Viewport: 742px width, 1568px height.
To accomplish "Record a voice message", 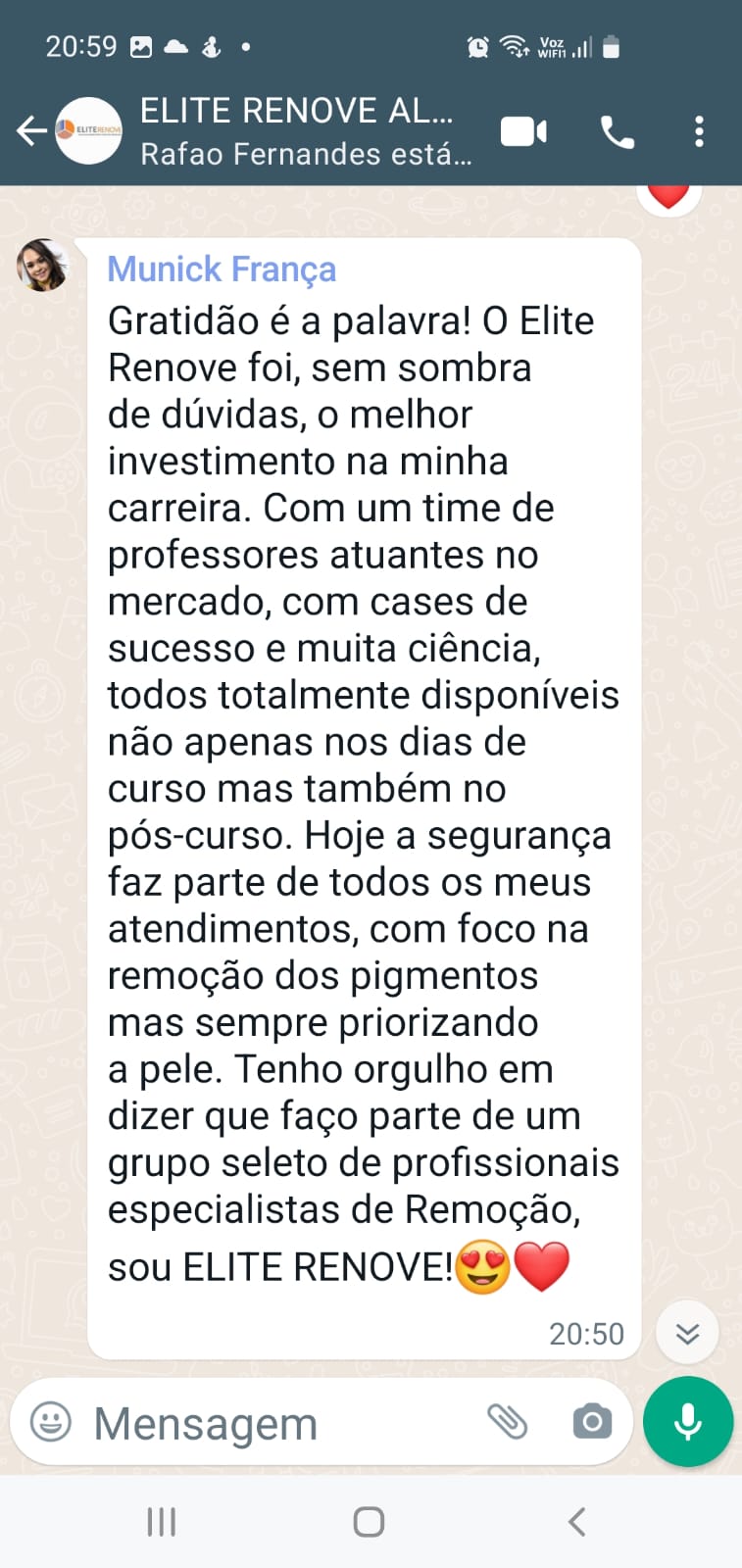I will [x=688, y=1421].
